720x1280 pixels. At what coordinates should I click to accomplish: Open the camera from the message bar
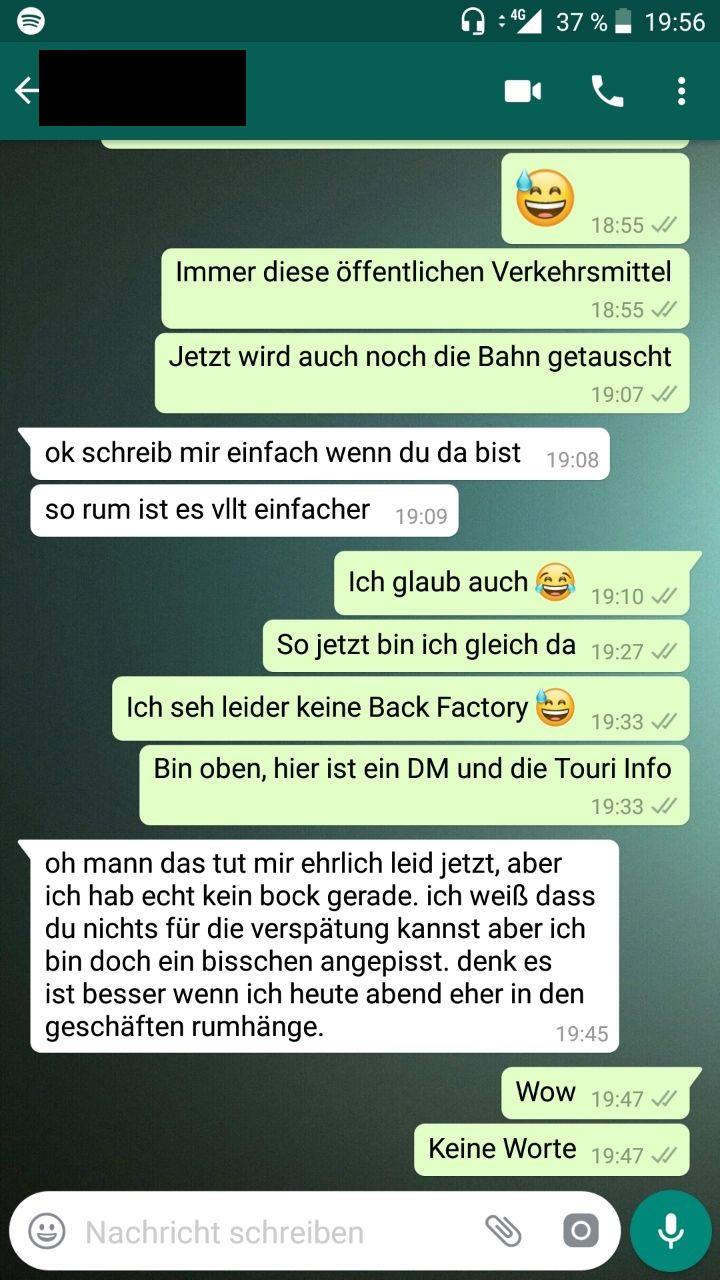click(x=580, y=1231)
